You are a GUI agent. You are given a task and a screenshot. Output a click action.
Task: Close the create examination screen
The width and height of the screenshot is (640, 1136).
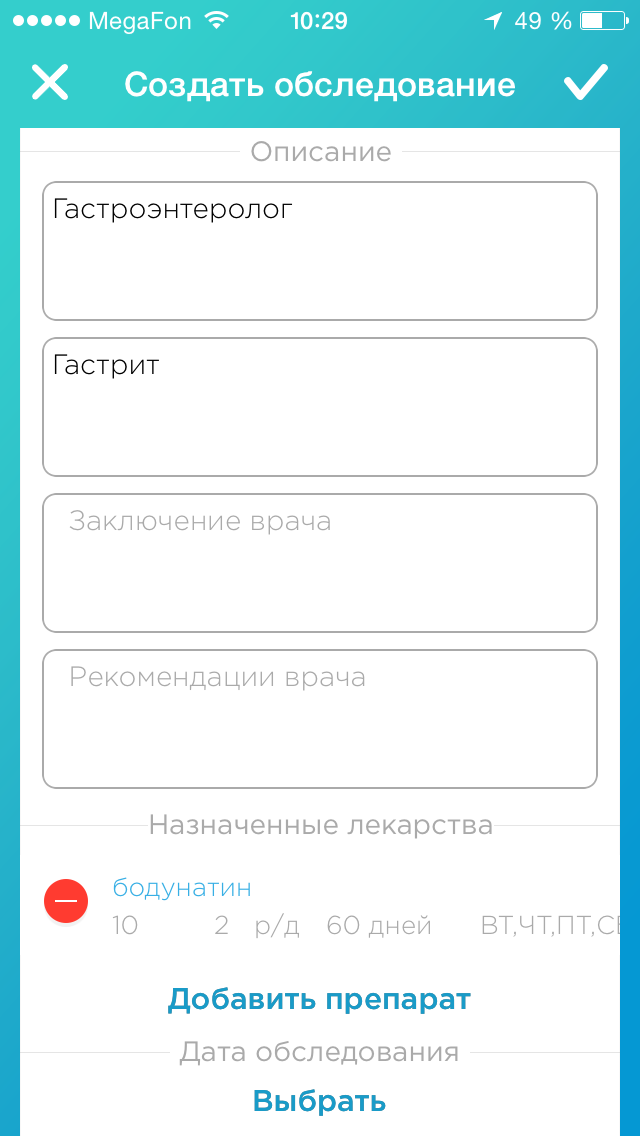coord(50,83)
